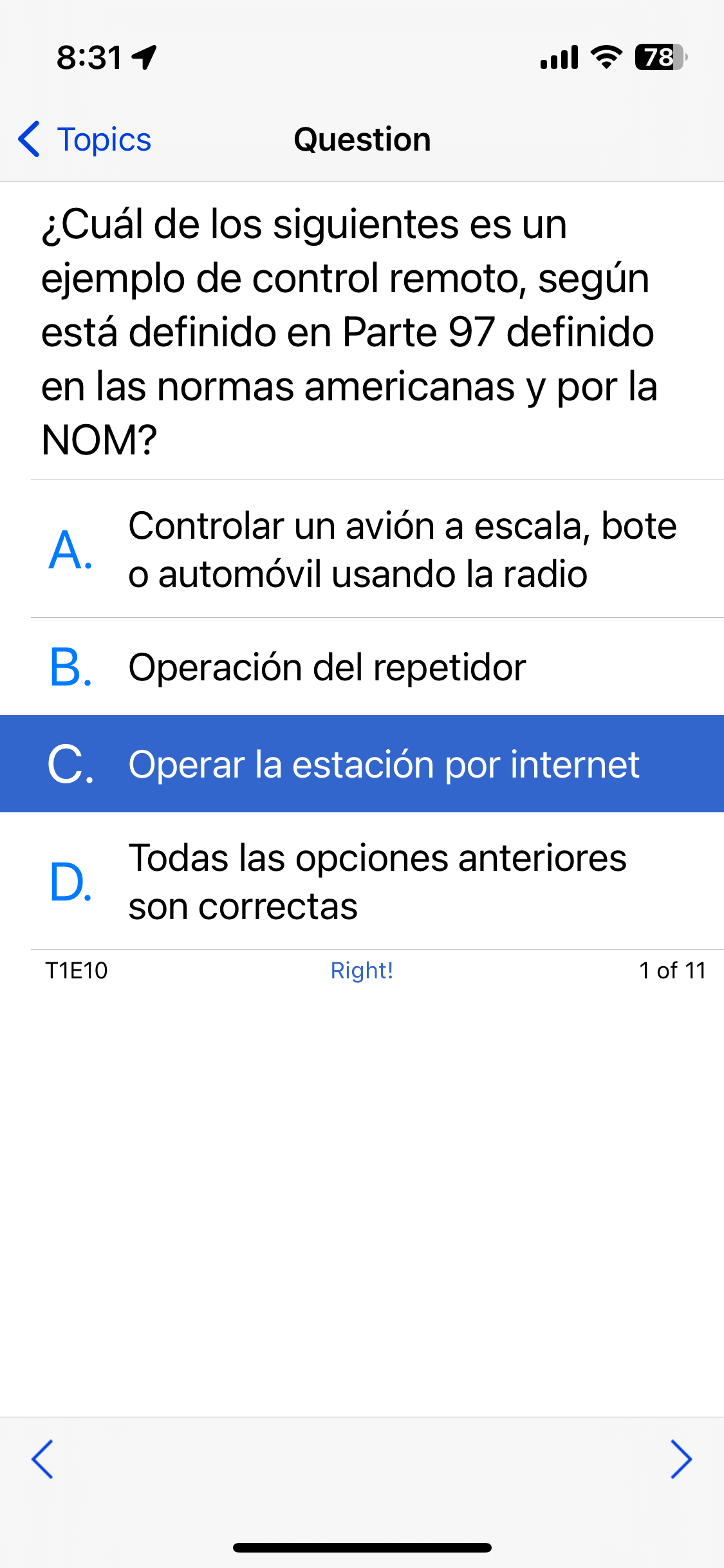
Task: Select answer A about controlling scale models
Action: tap(362, 549)
